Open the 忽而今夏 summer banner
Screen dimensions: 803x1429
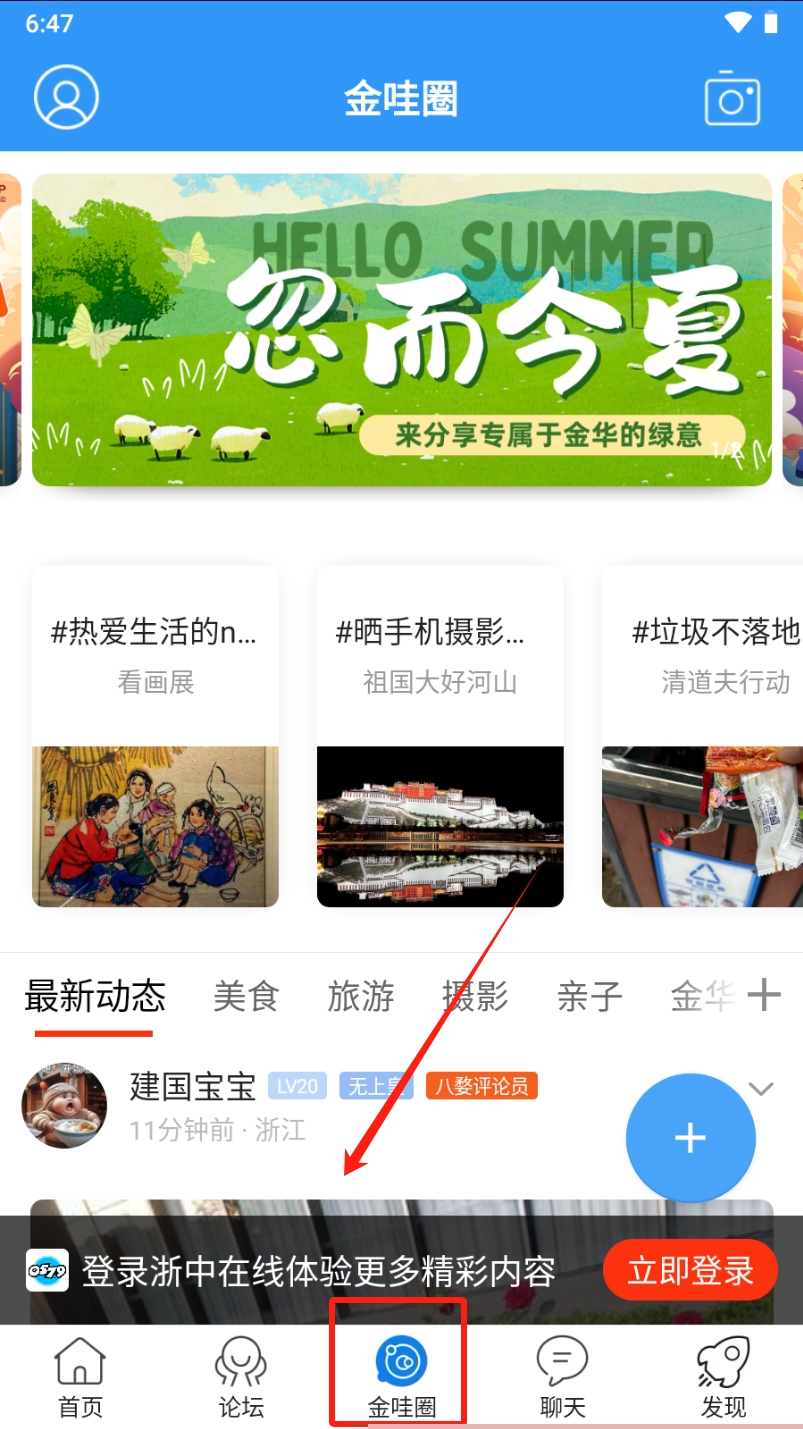pos(401,330)
